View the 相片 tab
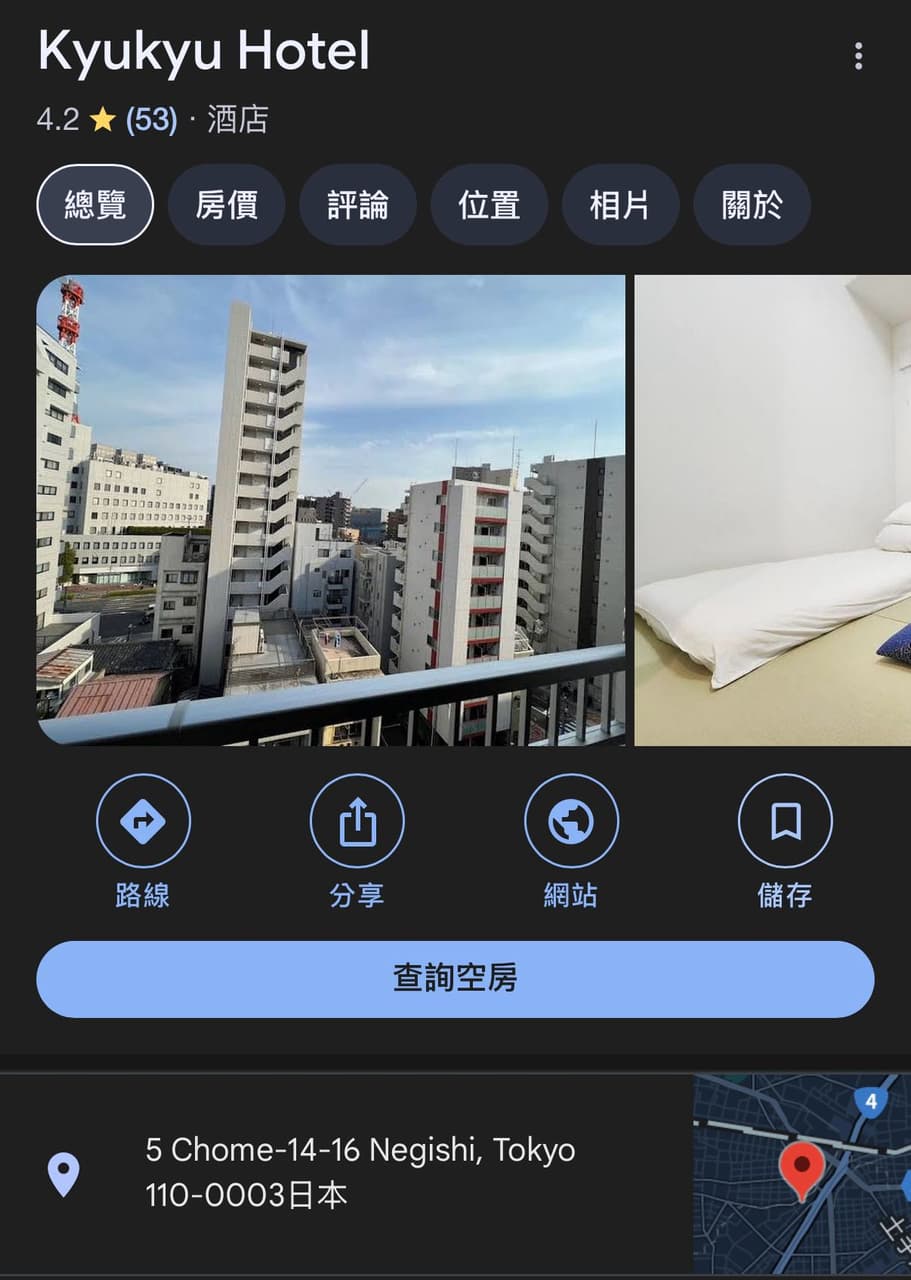This screenshot has width=911, height=1280. pyautogui.click(x=620, y=205)
